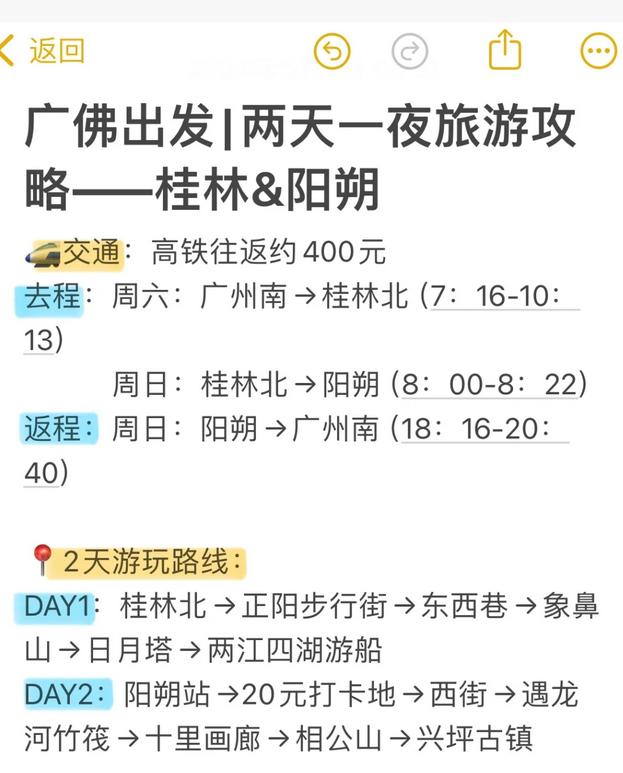Viewport: 623px width, 773px height.
Task: Share this travel note
Action: coord(506,49)
